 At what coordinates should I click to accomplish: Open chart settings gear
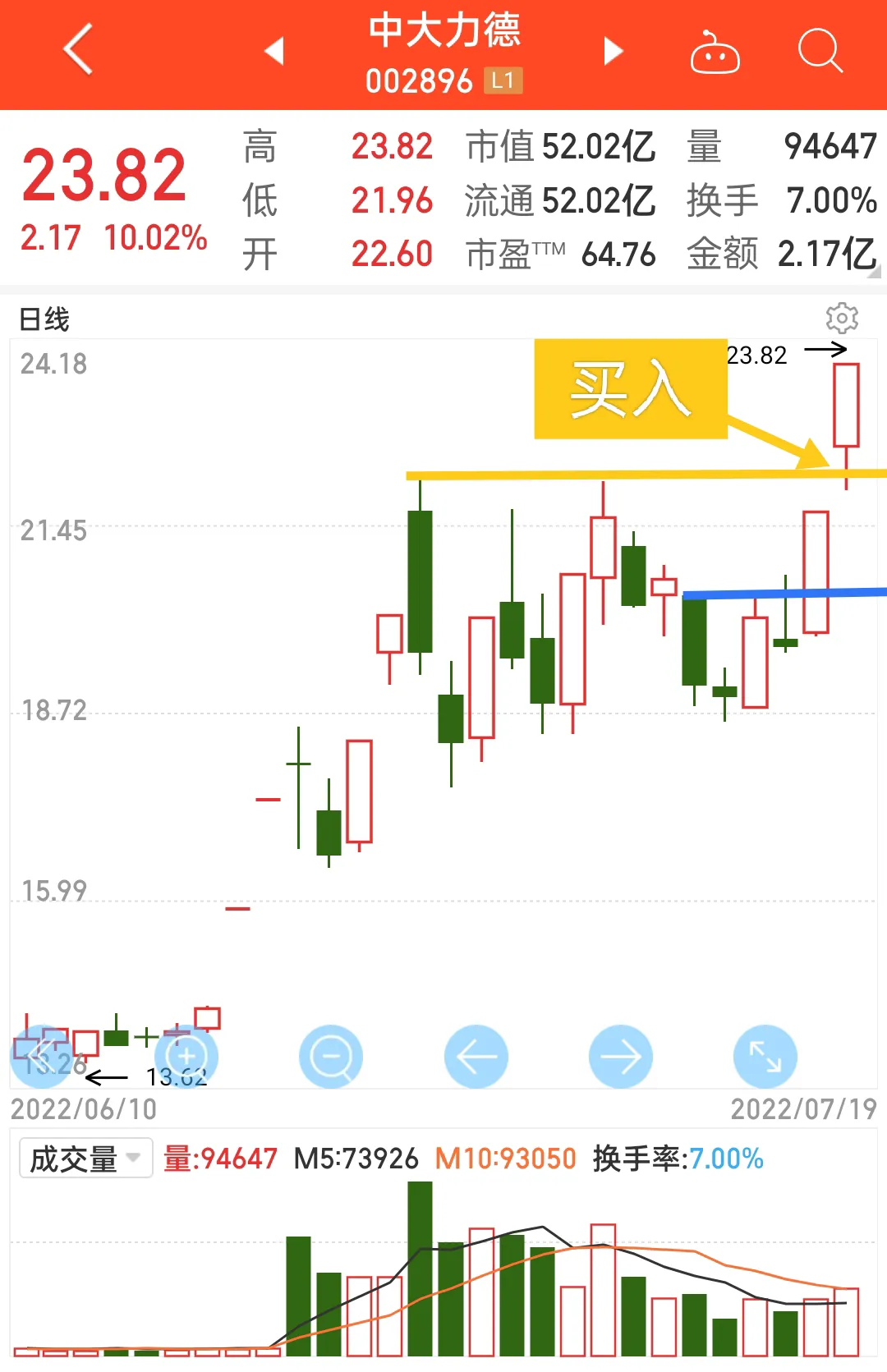click(x=842, y=318)
